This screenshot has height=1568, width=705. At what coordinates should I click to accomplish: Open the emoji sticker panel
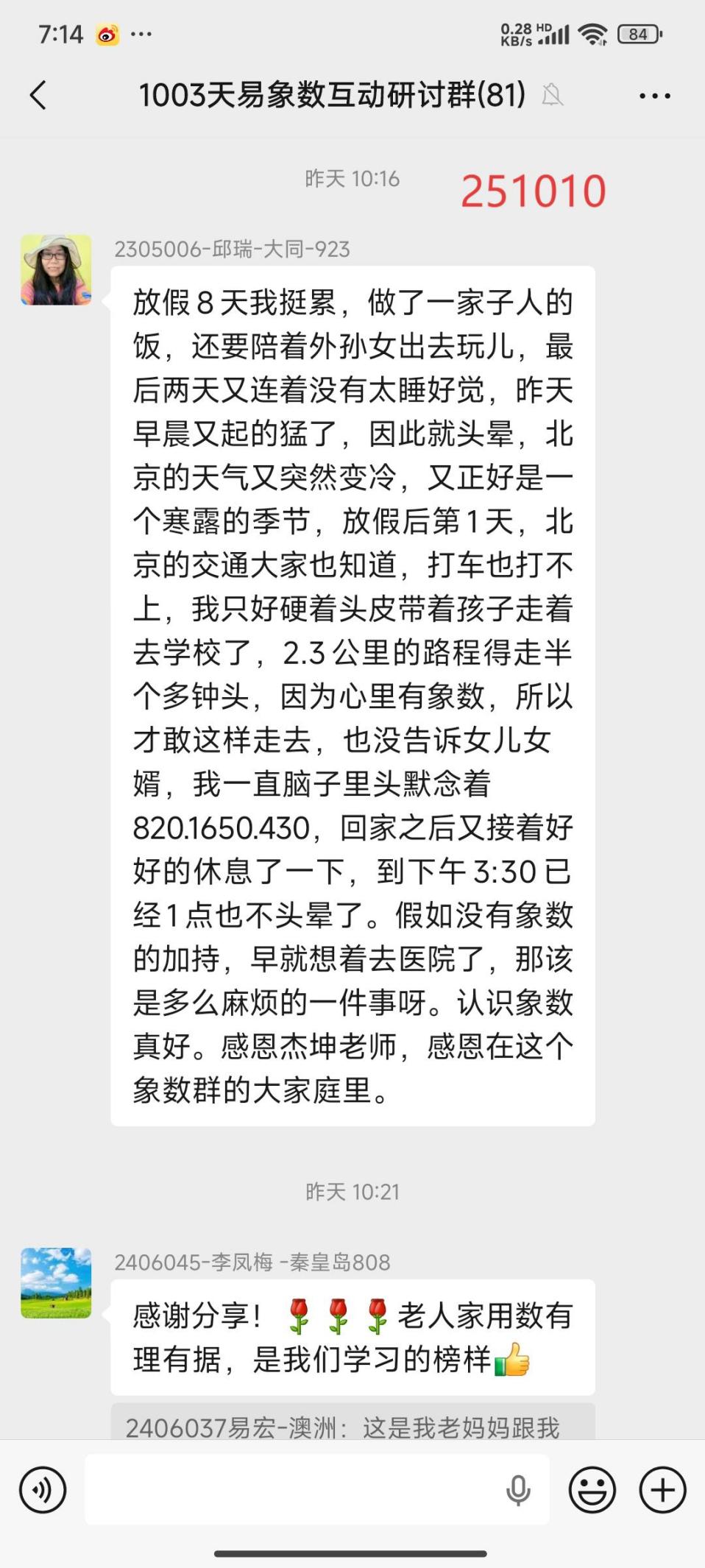[592, 1490]
